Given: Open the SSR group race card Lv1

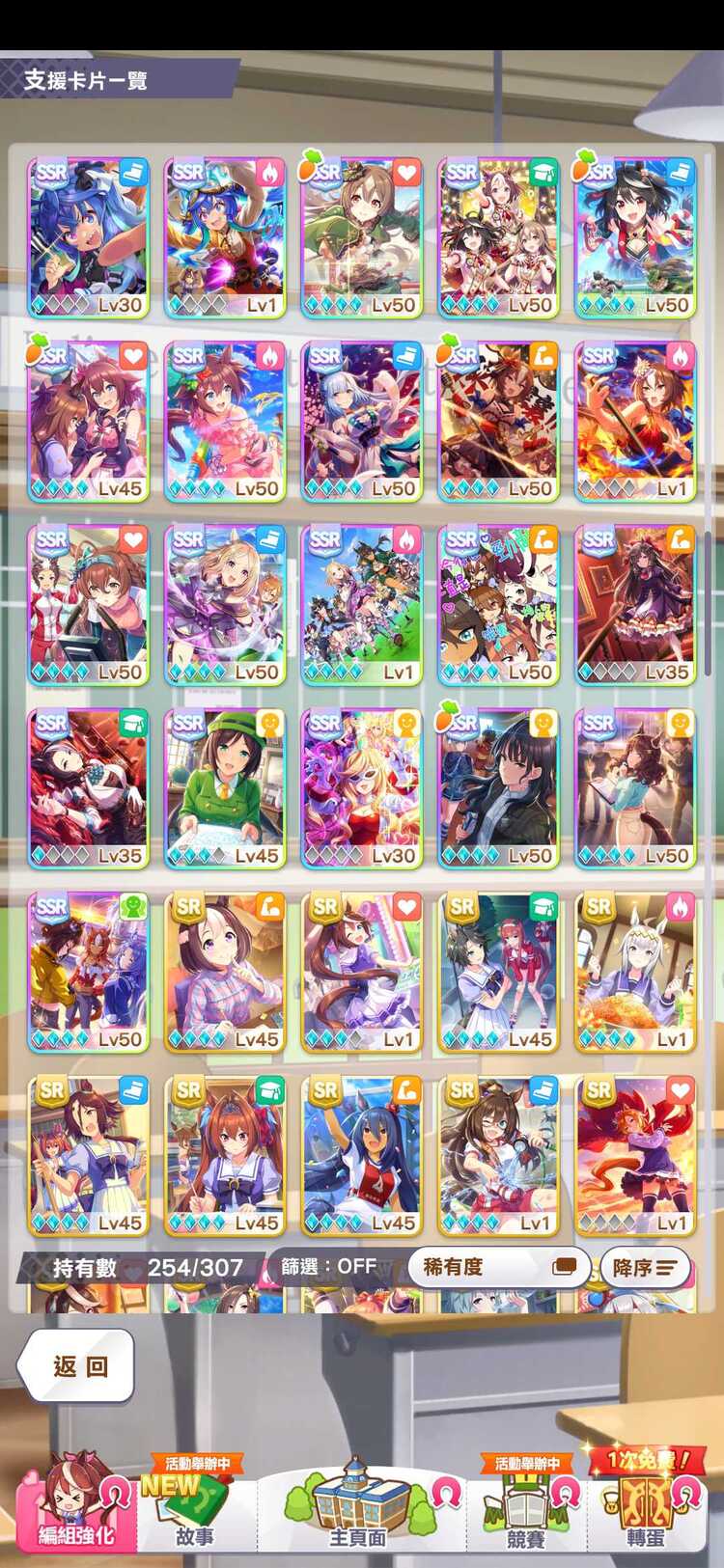Looking at the screenshot, I should tap(362, 605).
